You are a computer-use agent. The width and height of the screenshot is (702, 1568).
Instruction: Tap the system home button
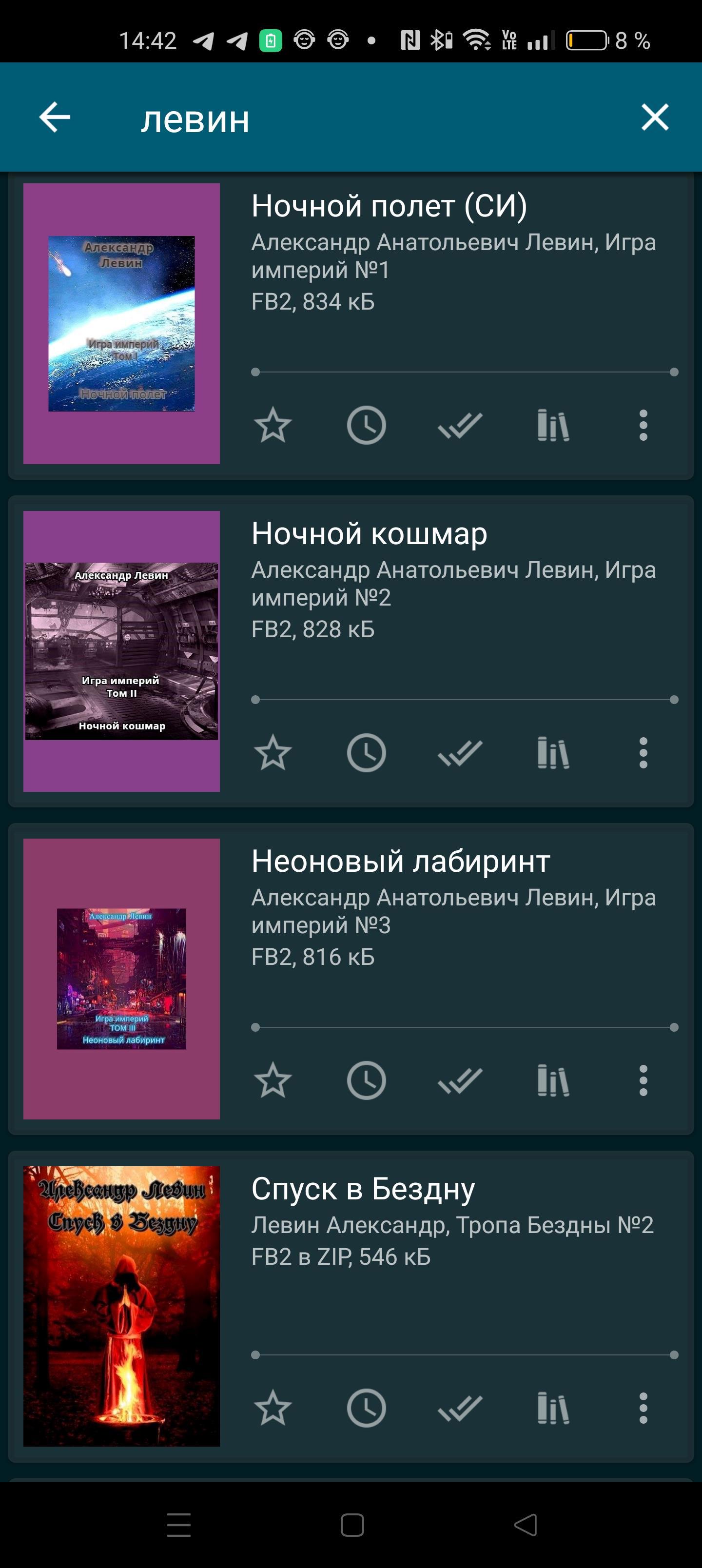point(352,1525)
